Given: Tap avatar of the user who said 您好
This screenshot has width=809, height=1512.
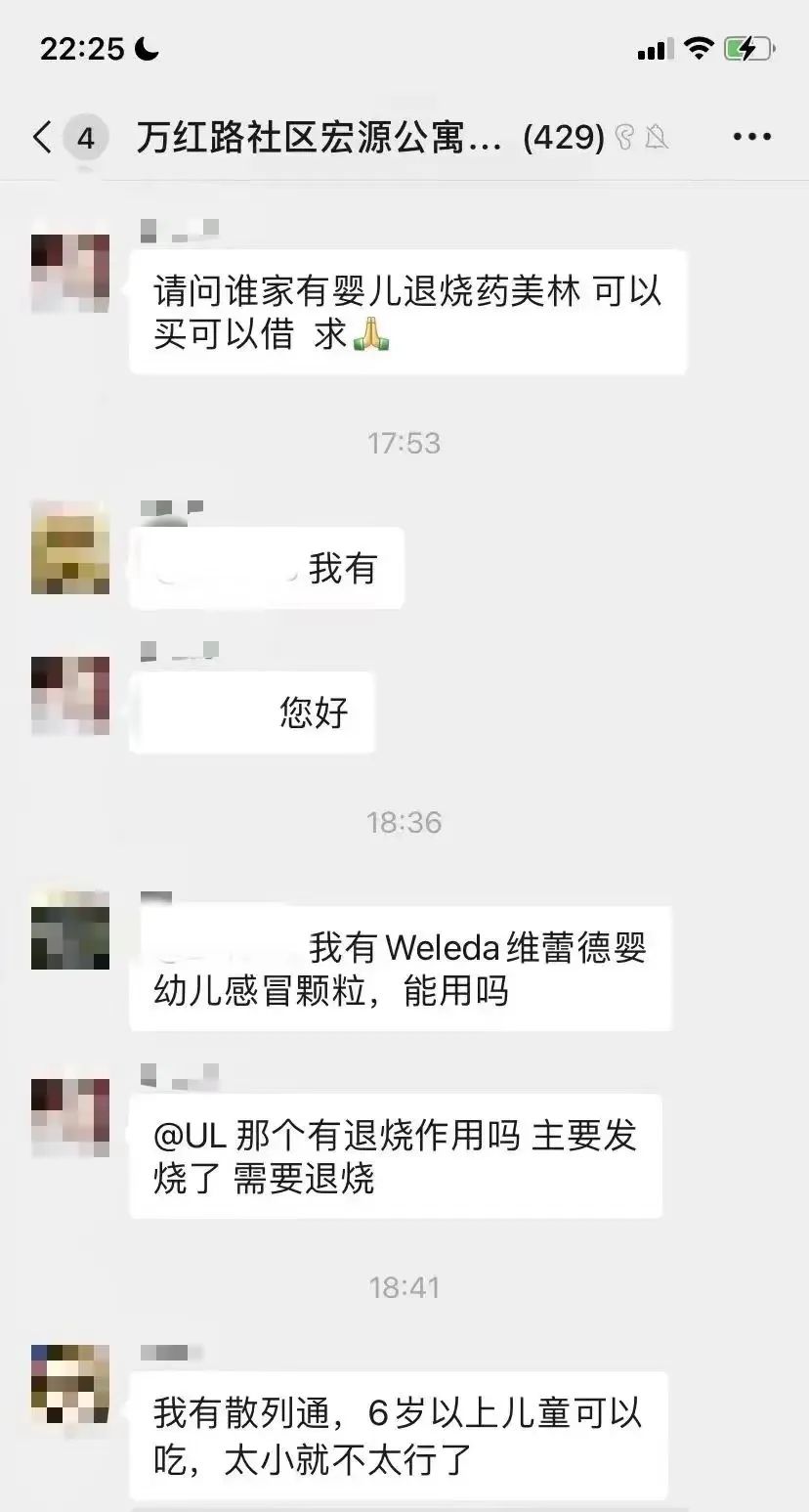Looking at the screenshot, I should [x=70, y=695].
